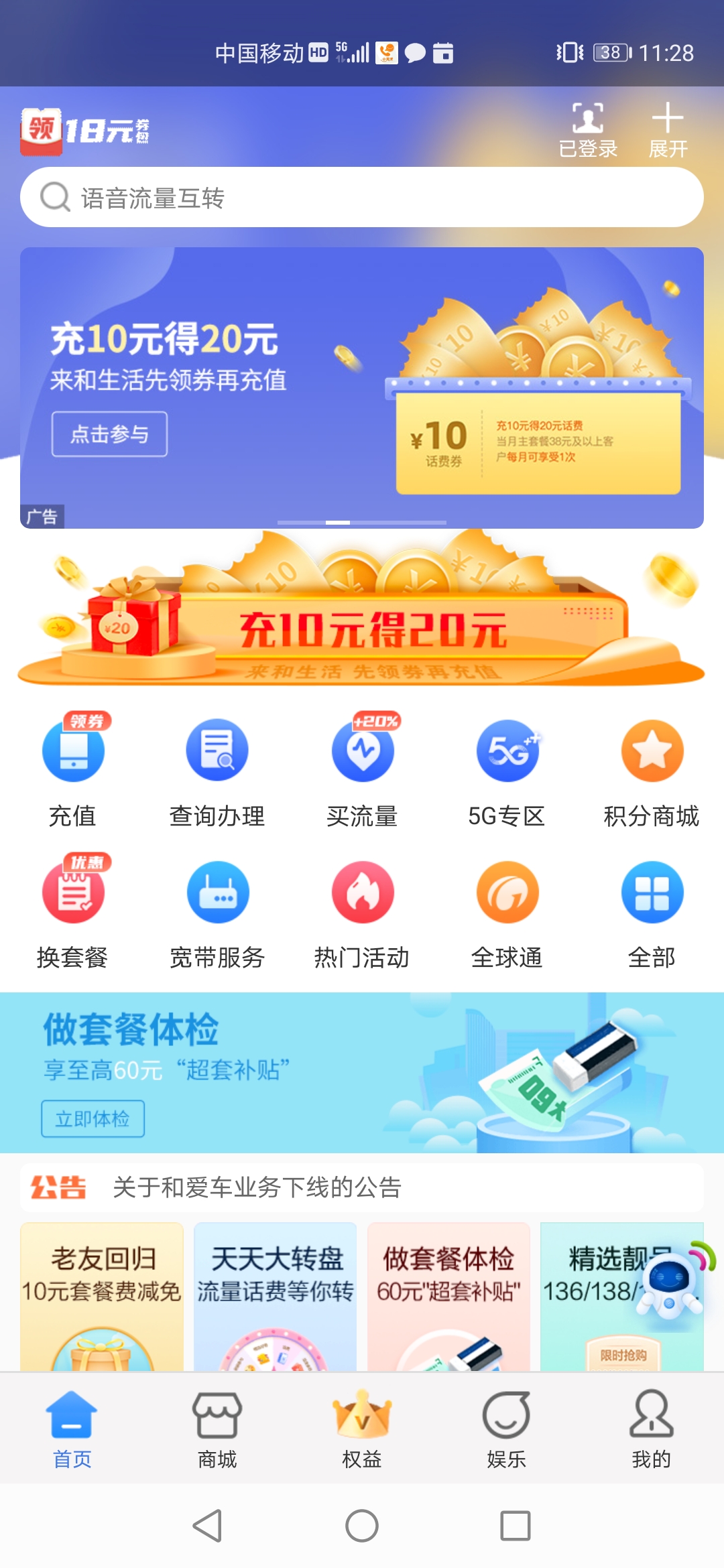Claim the 领18元 coupon badge

[84, 130]
